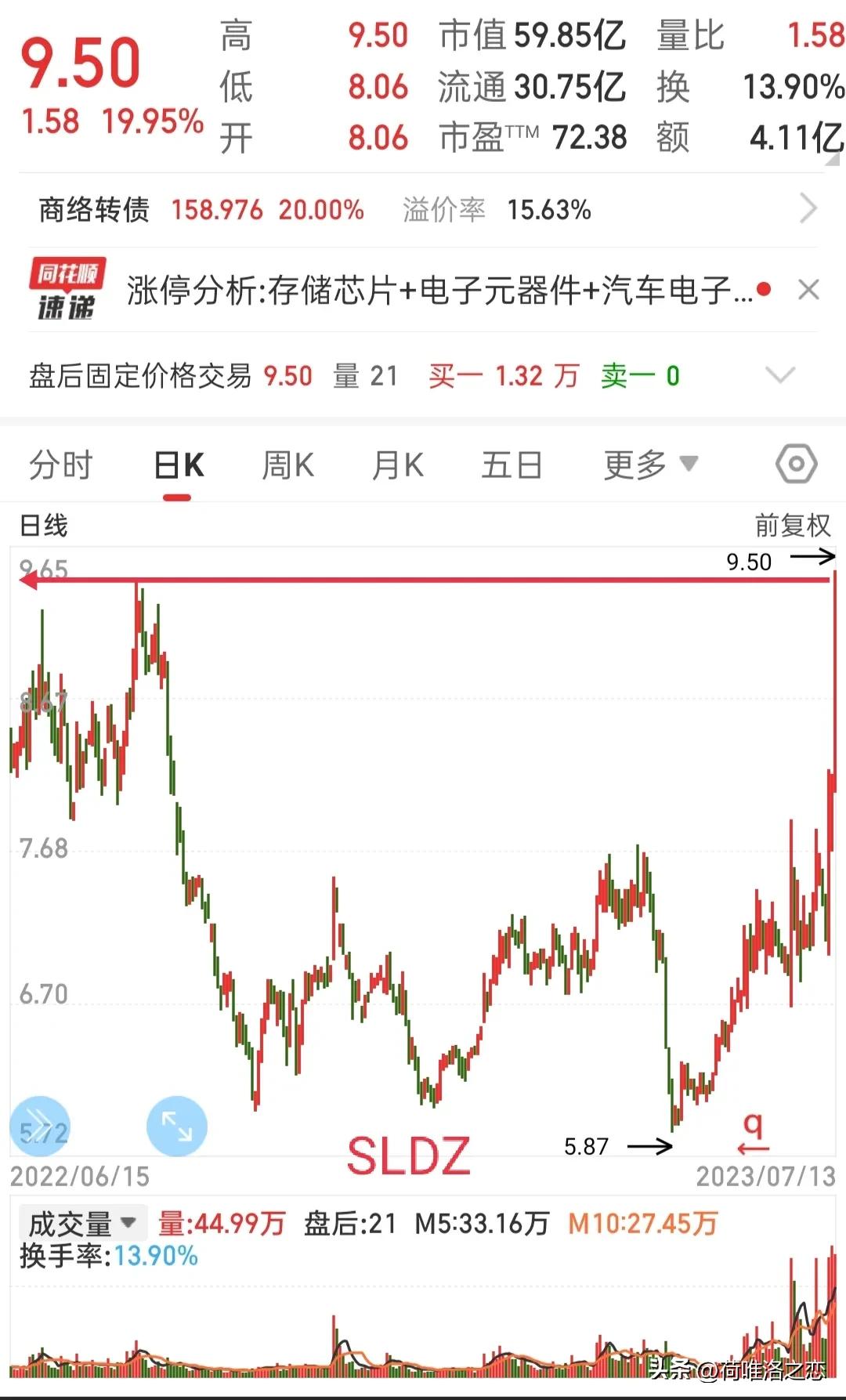Switch to the 周K weekly chart tab

tap(289, 464)
